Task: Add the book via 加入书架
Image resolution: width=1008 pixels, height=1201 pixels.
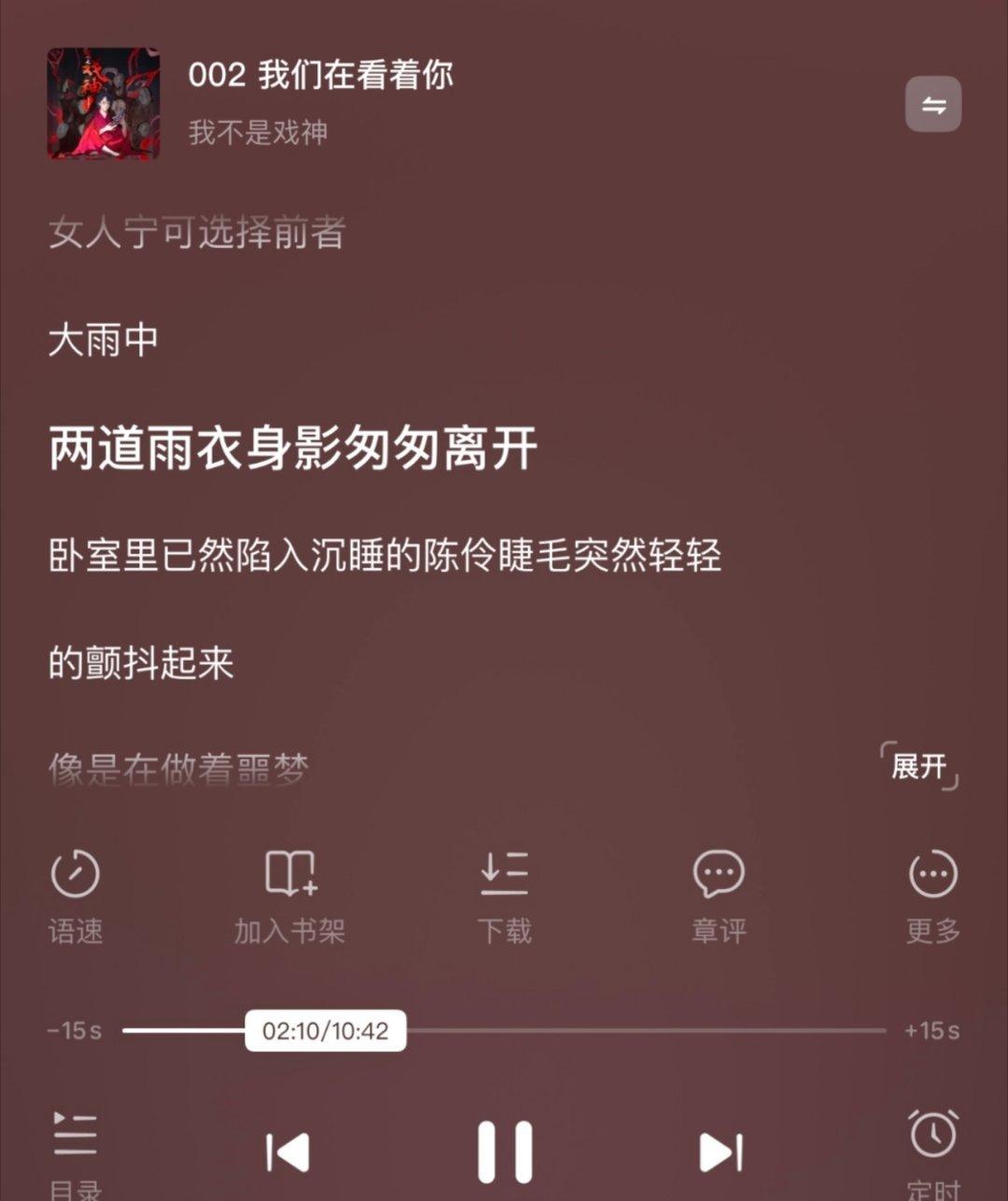Action: [x=289, y=894]
